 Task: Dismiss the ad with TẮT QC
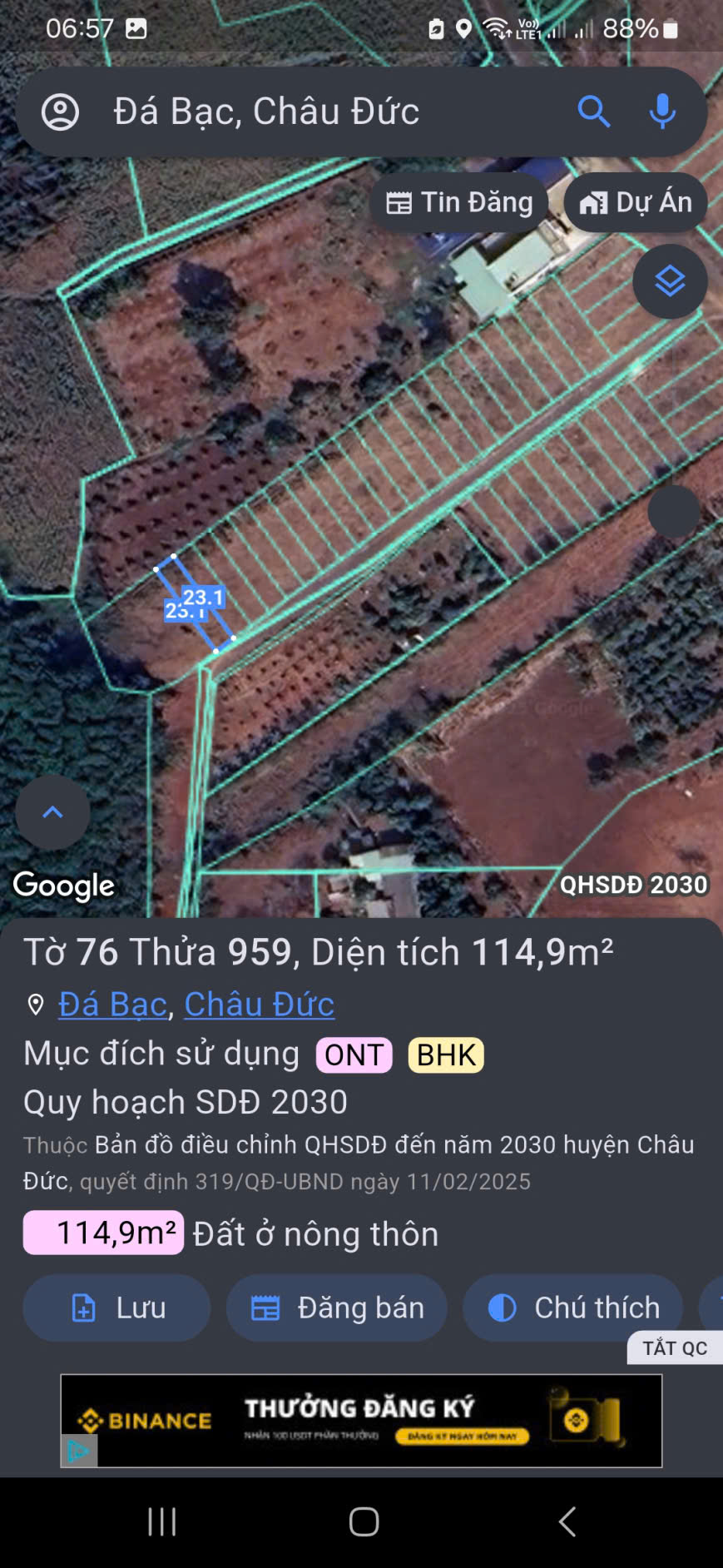point(675,1348)
